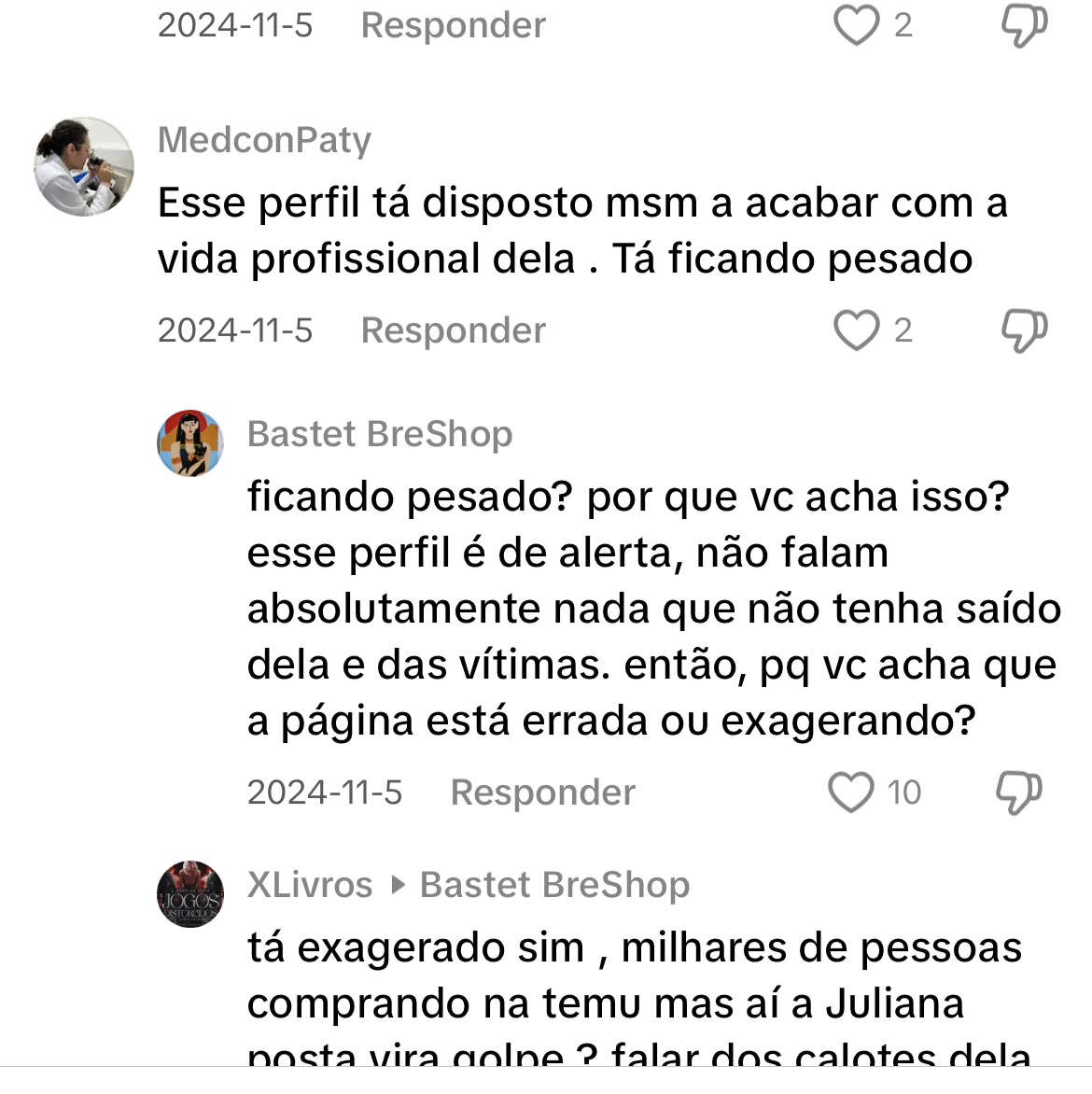Open MedconPaty's profile picture
This screenshot has width=1092, height=1094.
point(84,167)
